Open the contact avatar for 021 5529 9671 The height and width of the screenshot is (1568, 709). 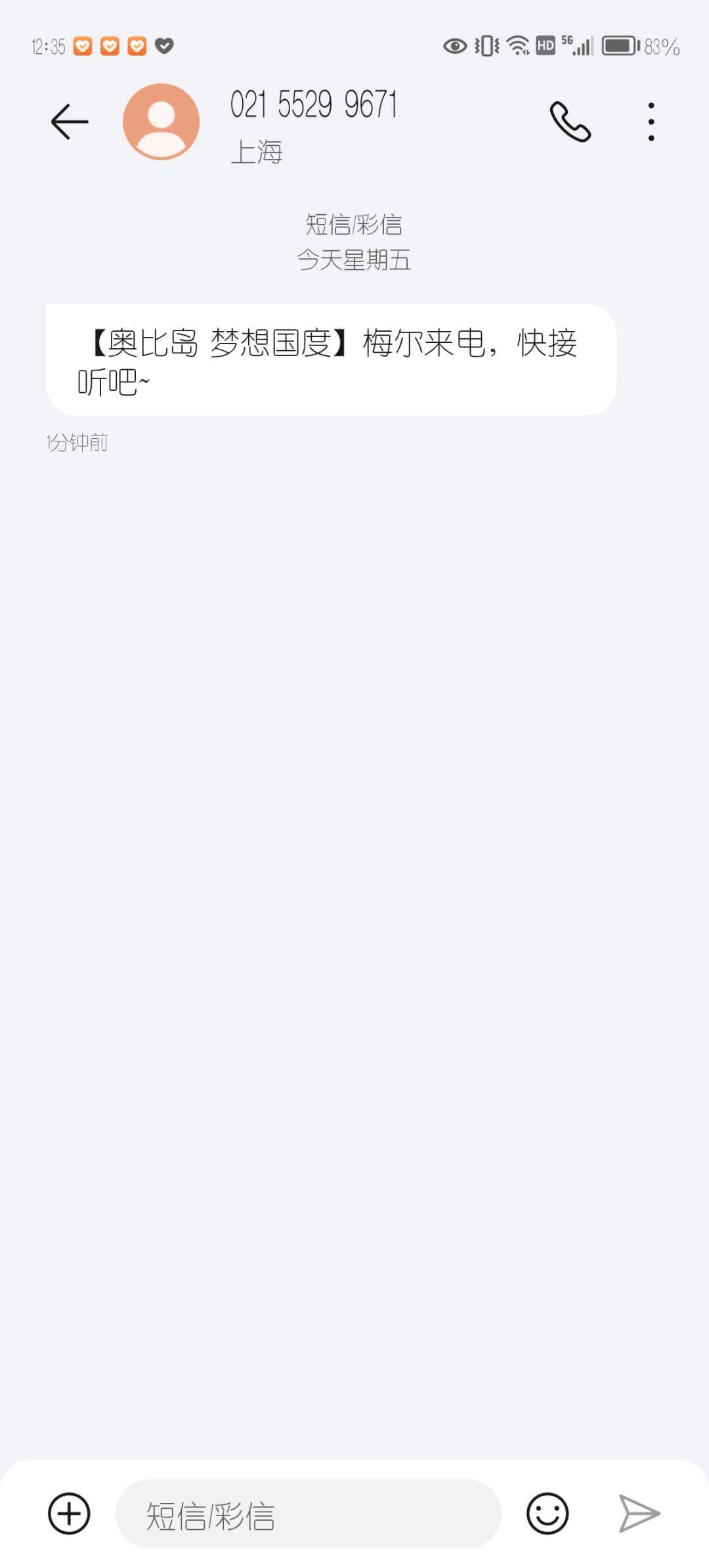pos(161,122)
